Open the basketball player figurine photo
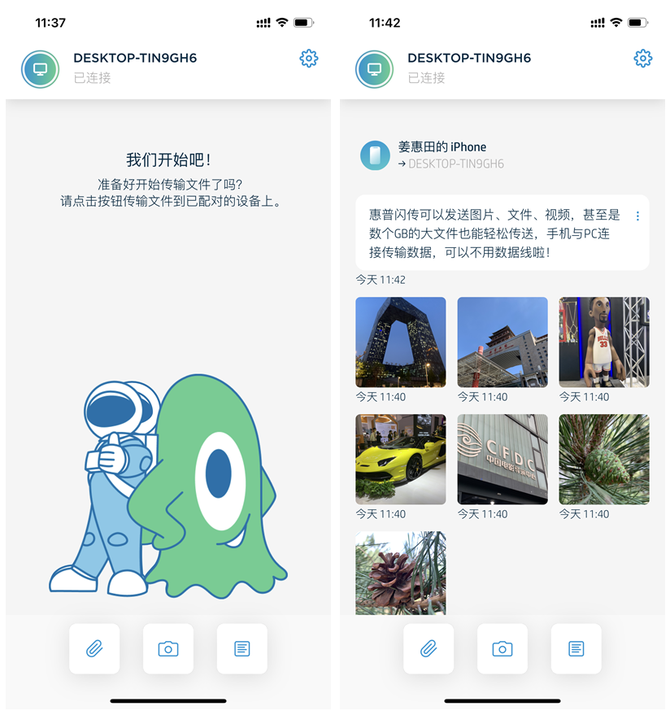 click(604, 342)
